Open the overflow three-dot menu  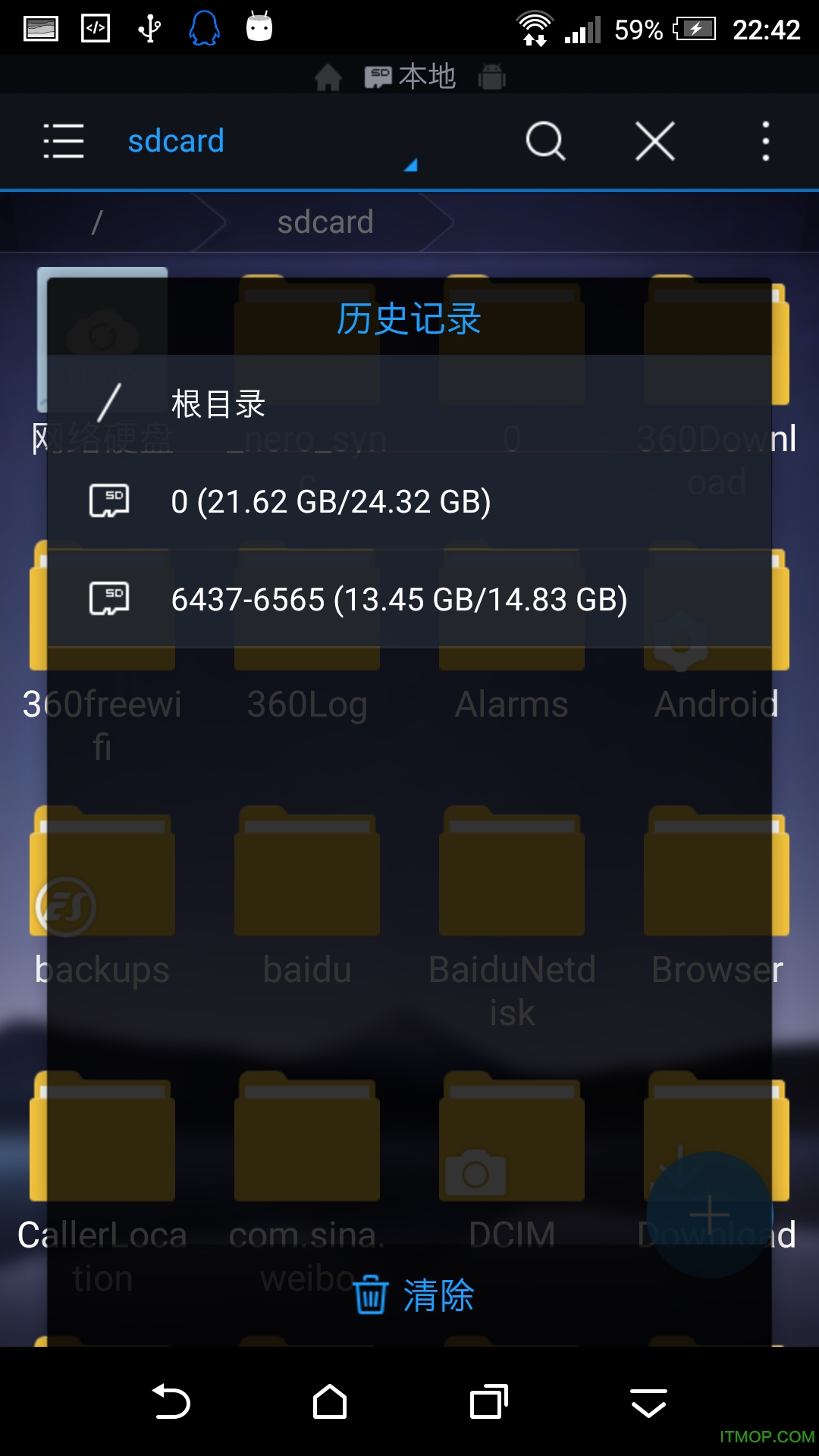click(x=766, y=142)
